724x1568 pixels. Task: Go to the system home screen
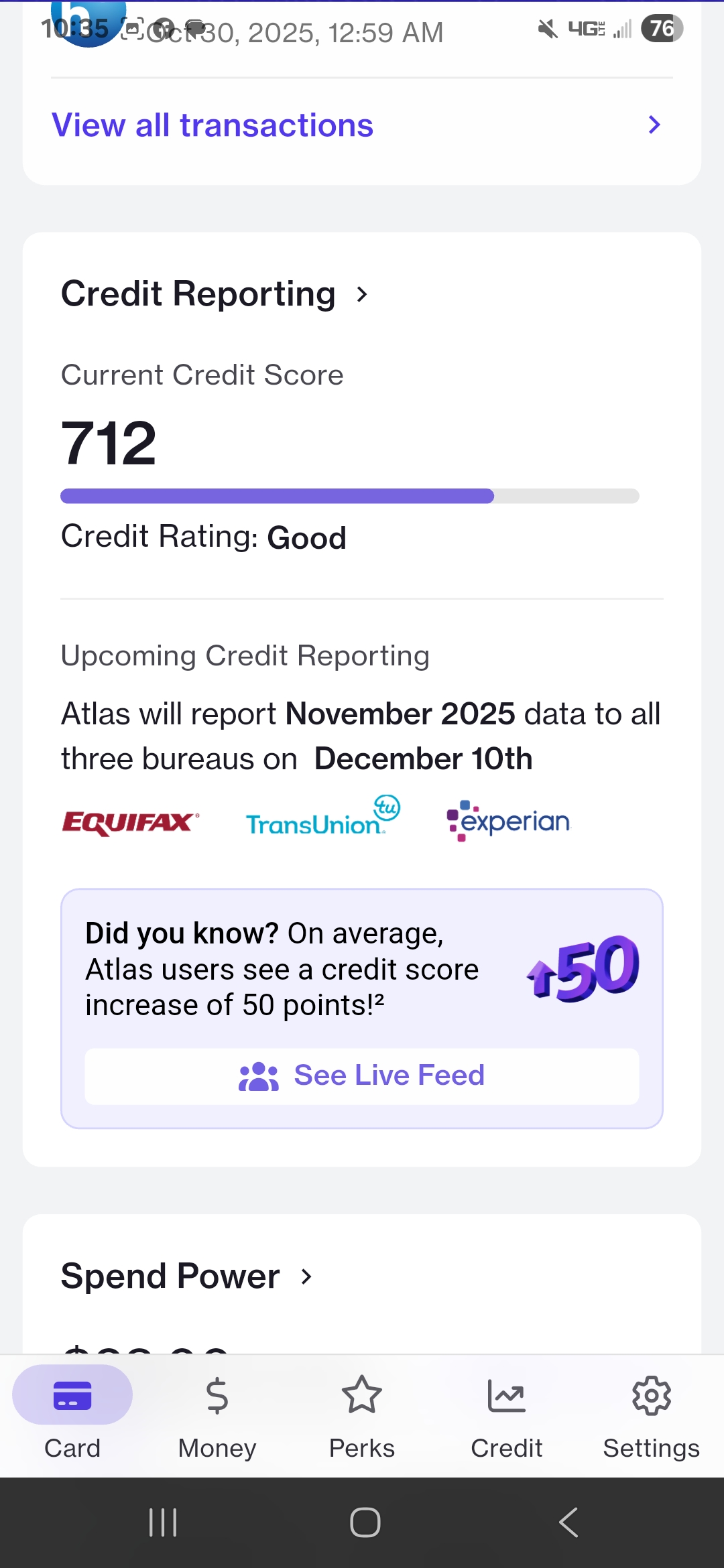tap(365, 1522)
